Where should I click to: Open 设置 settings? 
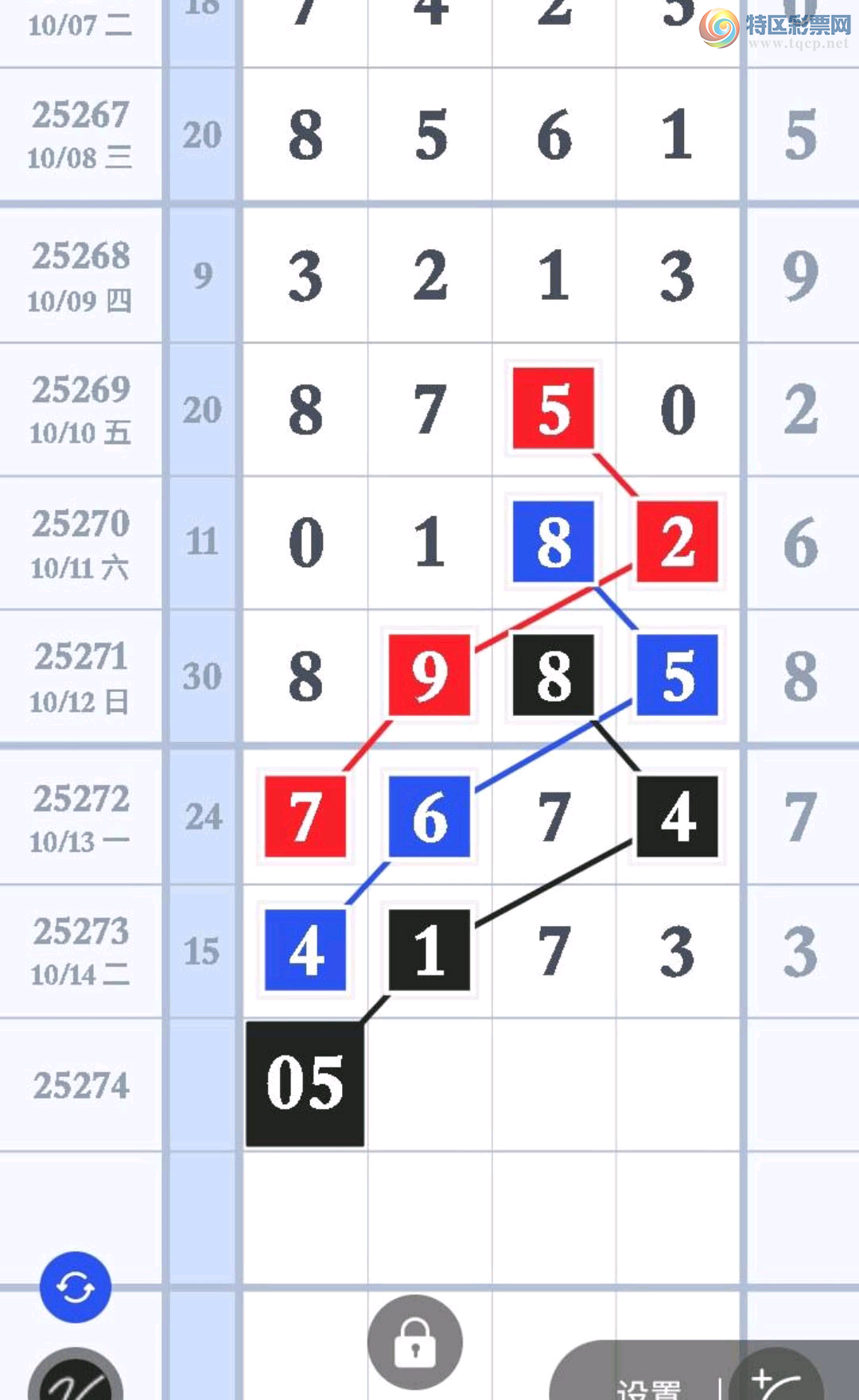[x=648, y=1386]
